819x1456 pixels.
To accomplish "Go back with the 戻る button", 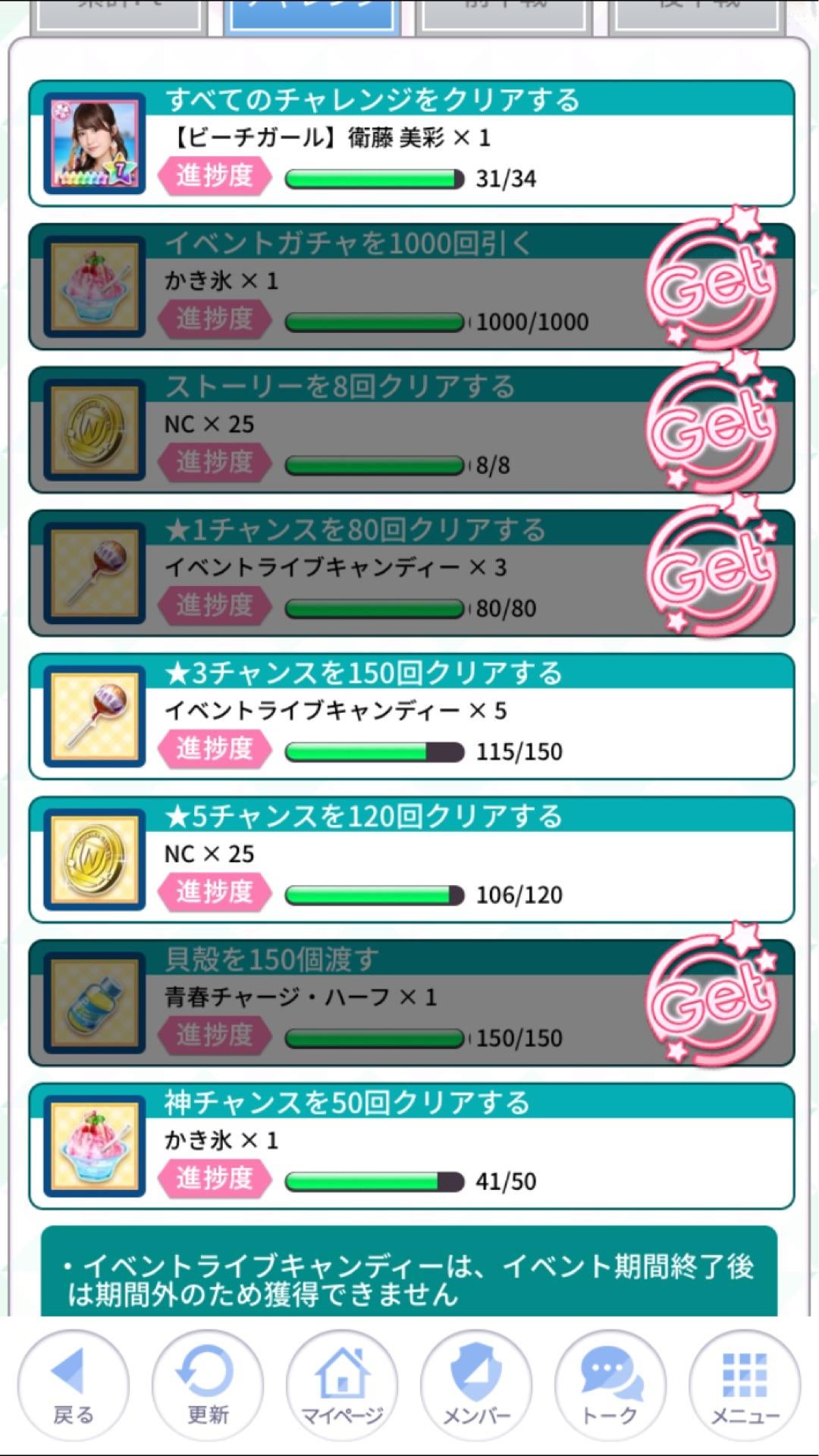I will coord(73,1385).
